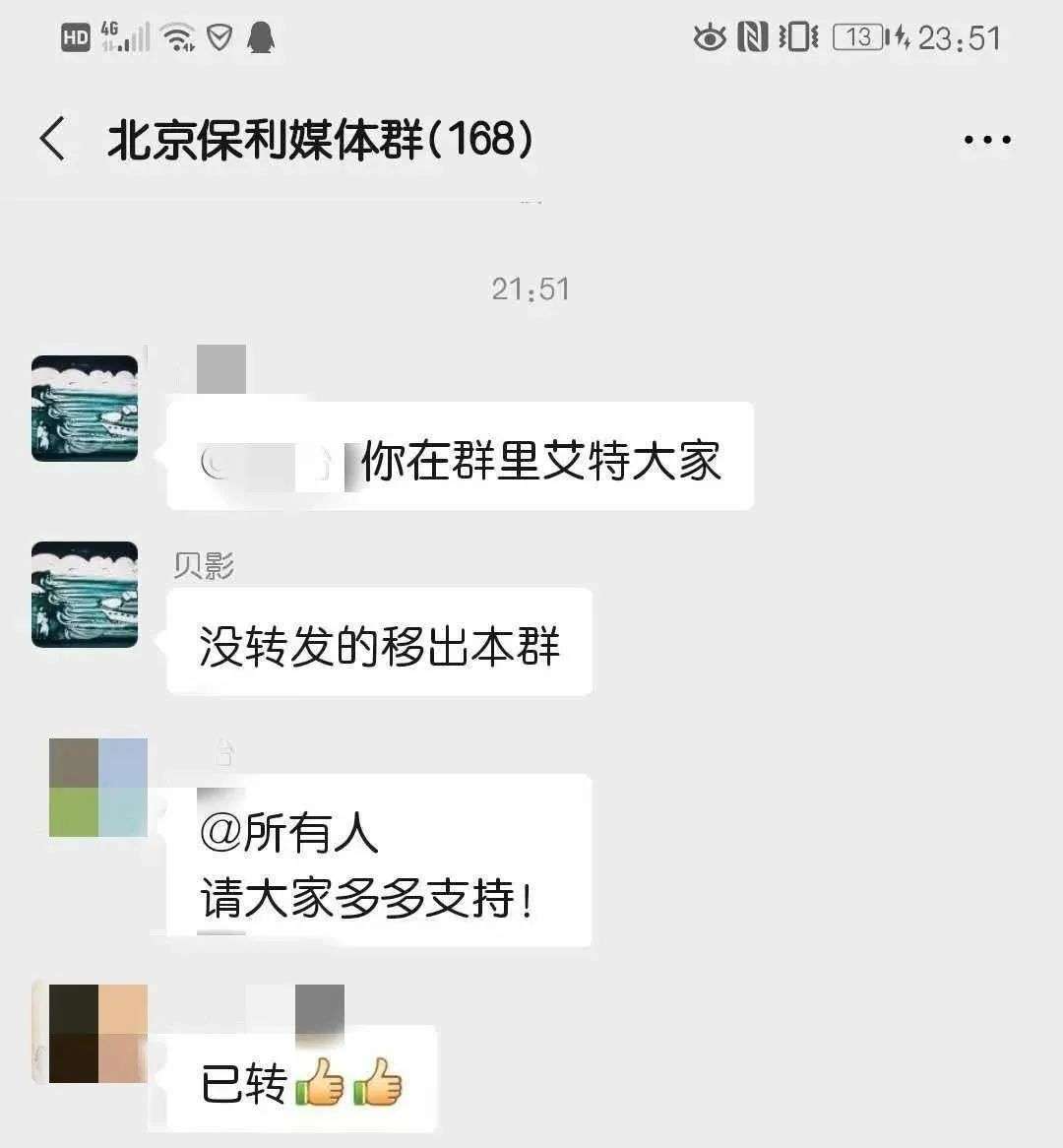
Task: Open the three-dot group chat menu
Action: click(x=986, y=140)
